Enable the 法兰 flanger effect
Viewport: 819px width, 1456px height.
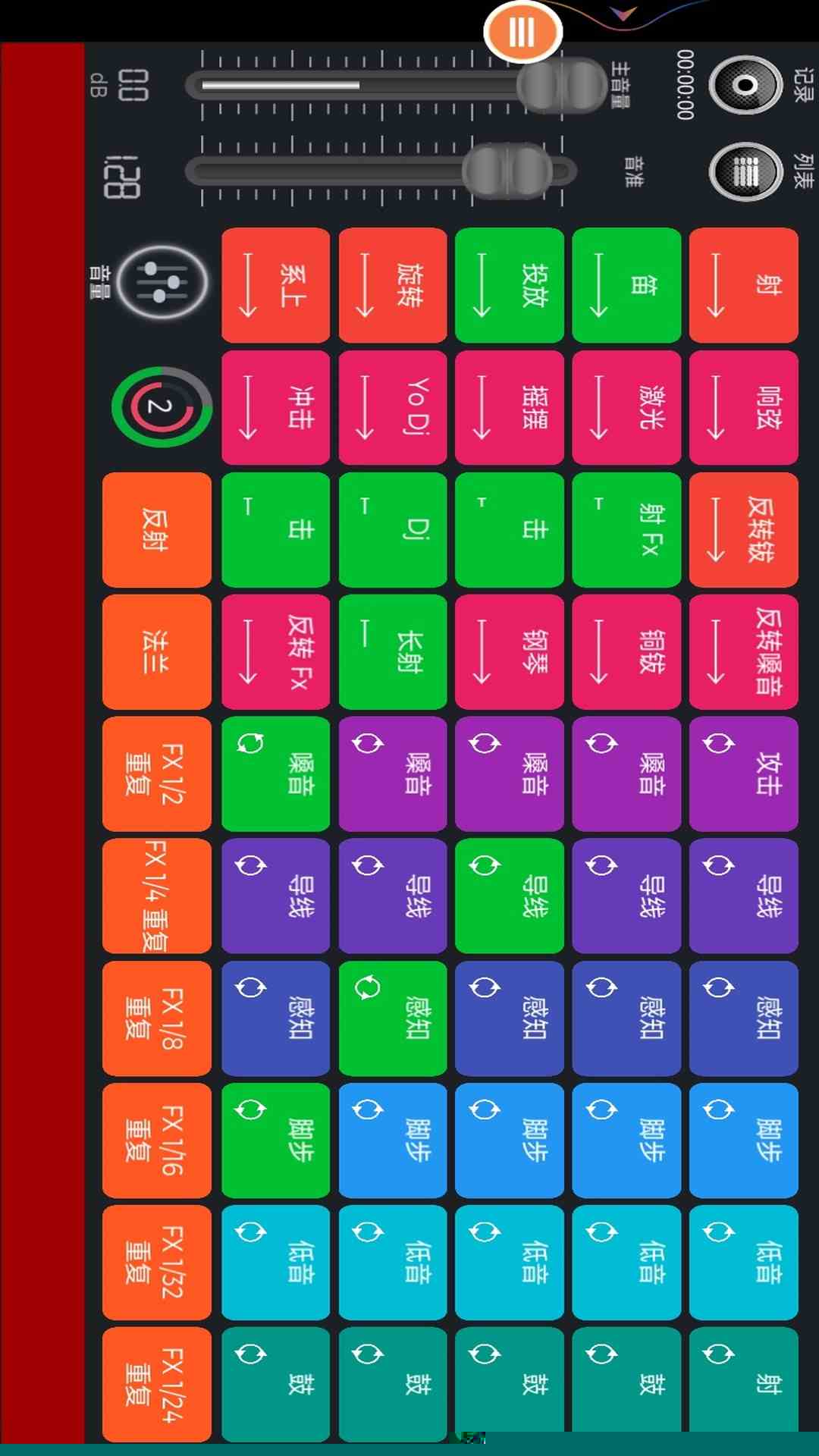click(156, 651)
